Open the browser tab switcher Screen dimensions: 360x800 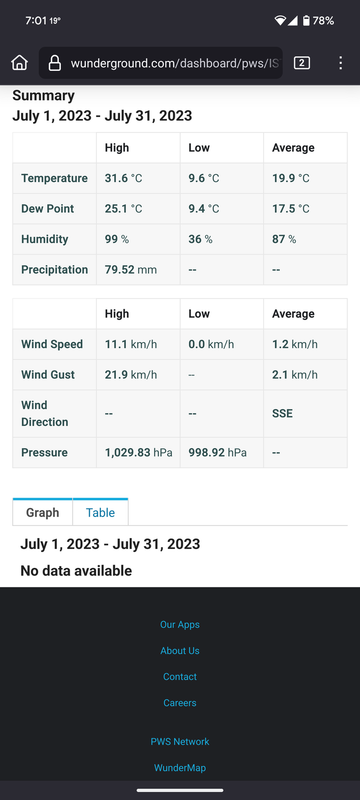301,63
